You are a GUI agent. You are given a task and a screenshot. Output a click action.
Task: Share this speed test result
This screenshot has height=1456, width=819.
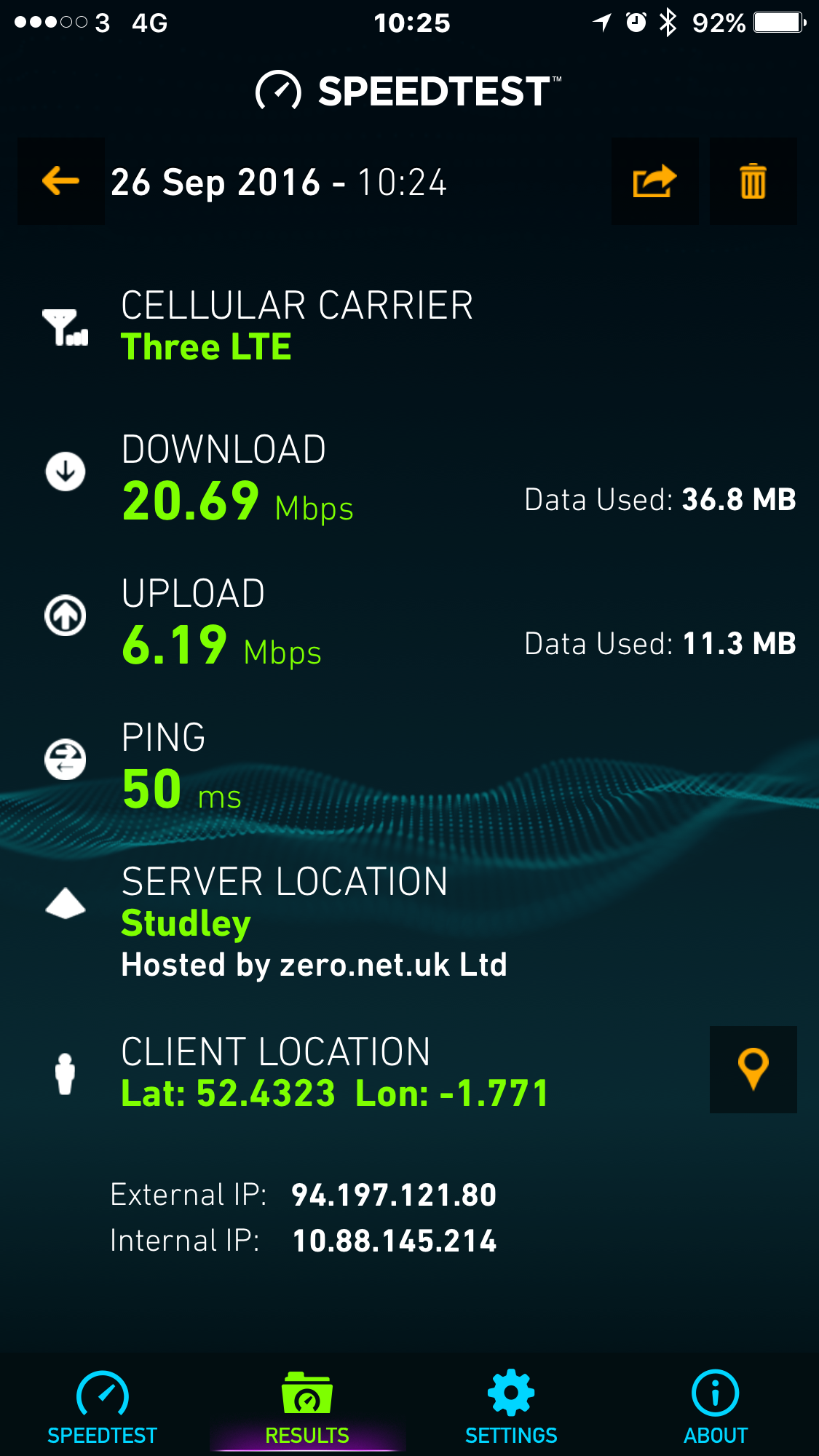(x=654, y=181)
